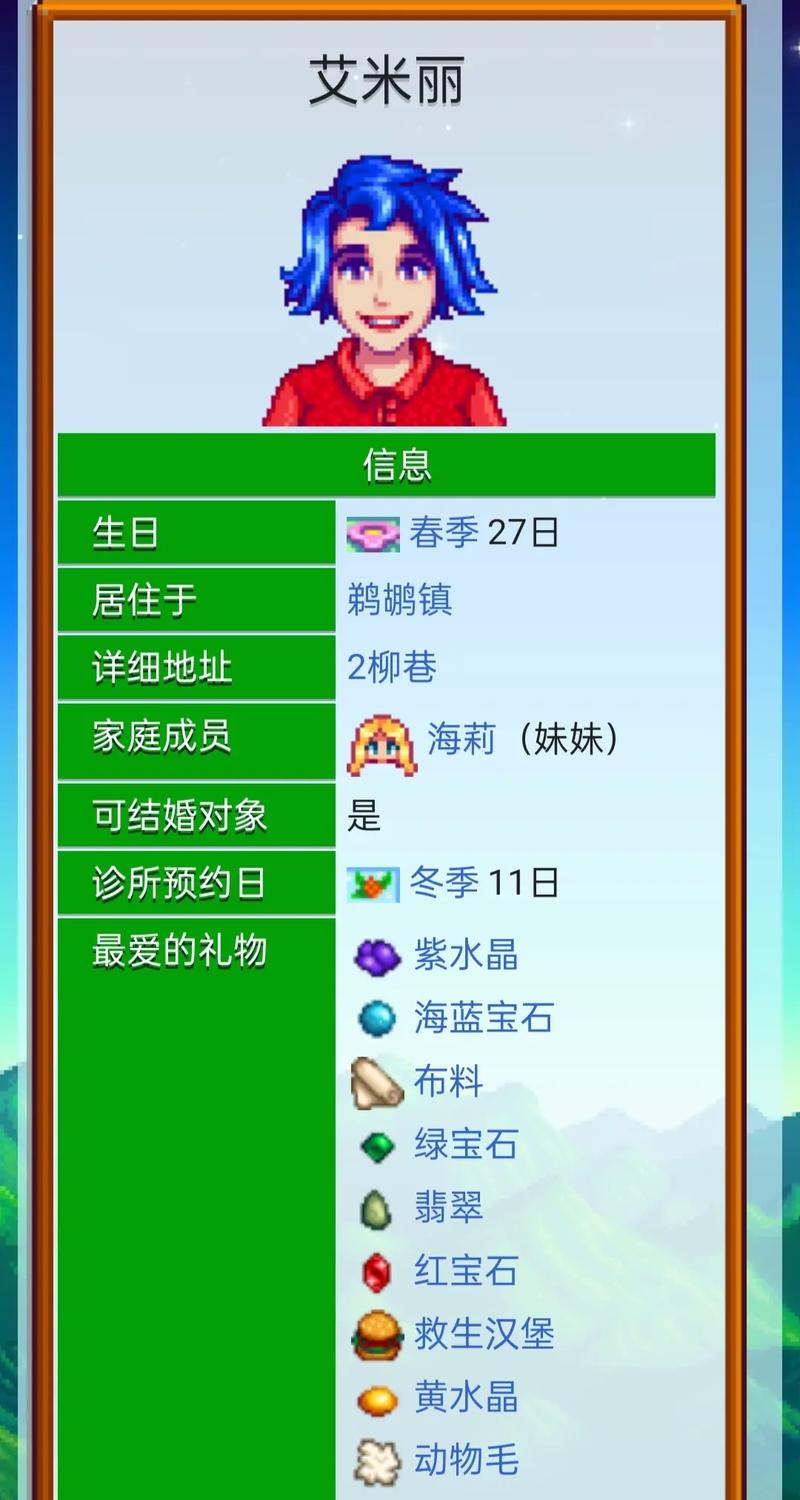Open the 春季 season link
Image resolution: width=800 pixels, height=1500 pixels.
pos(444,533)
